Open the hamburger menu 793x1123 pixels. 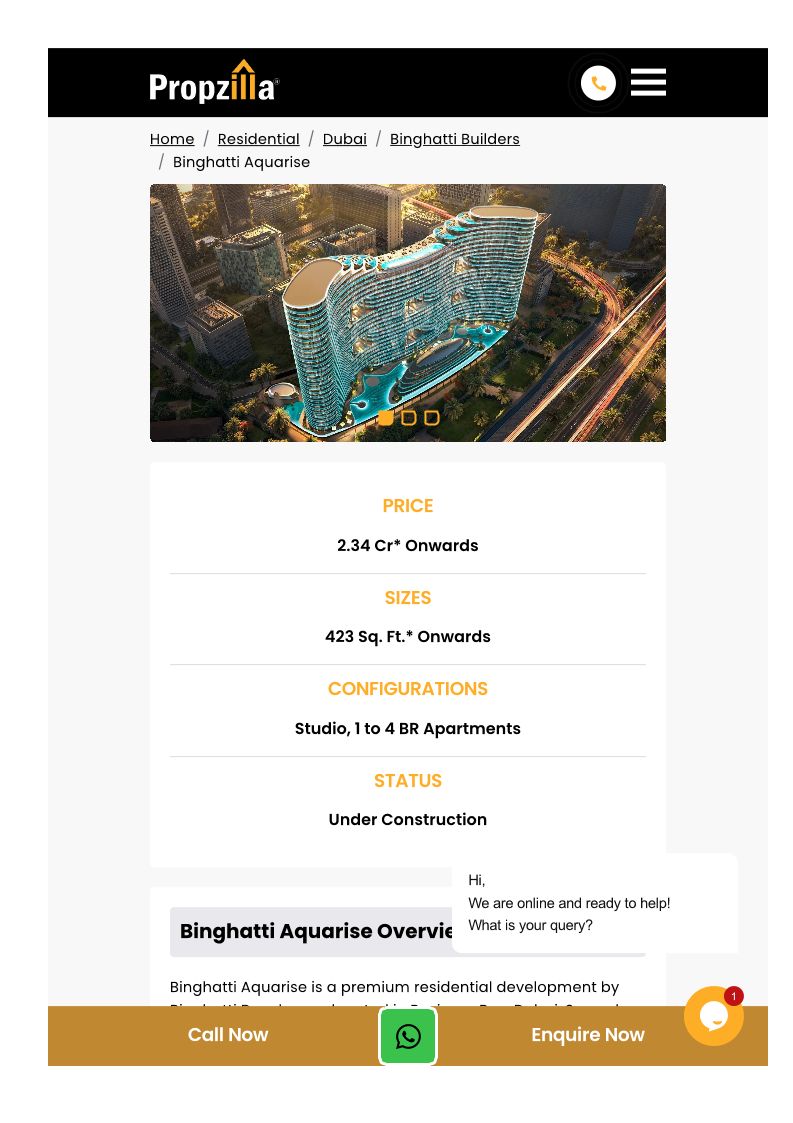pos(649,82)
